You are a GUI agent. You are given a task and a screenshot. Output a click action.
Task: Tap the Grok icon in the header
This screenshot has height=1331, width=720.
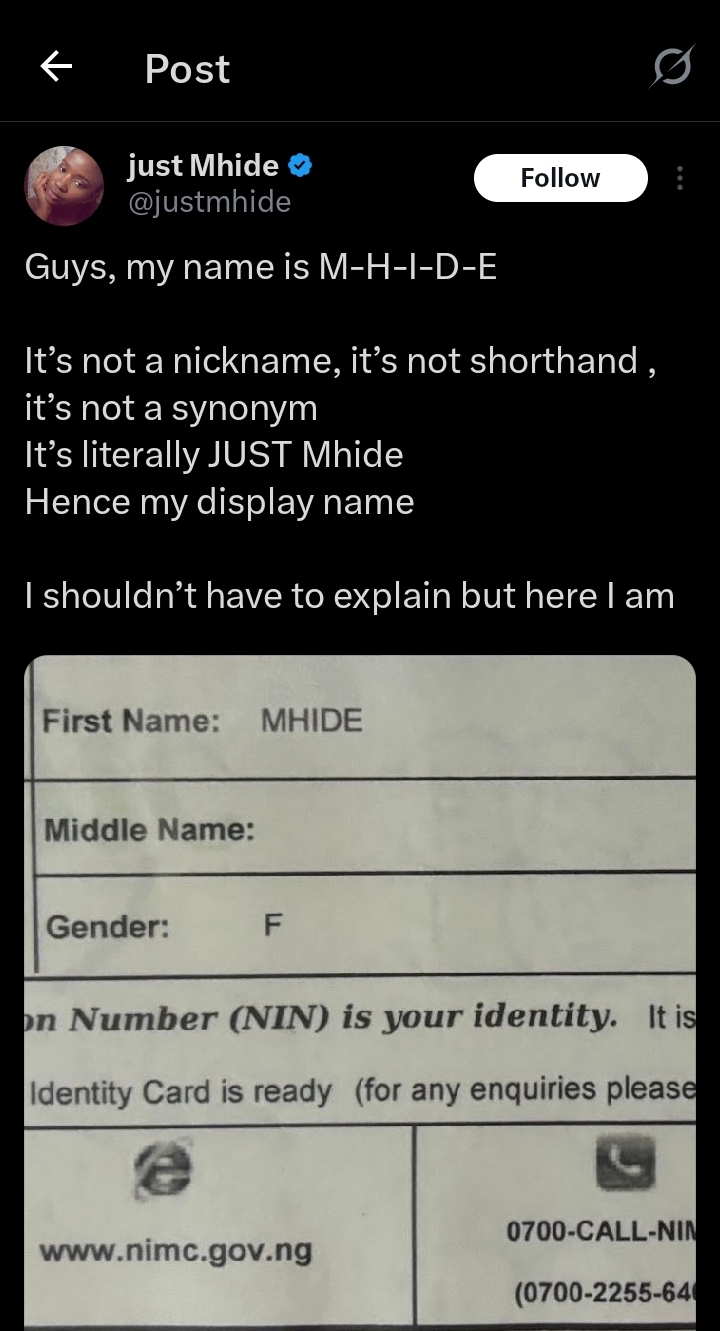672,68
